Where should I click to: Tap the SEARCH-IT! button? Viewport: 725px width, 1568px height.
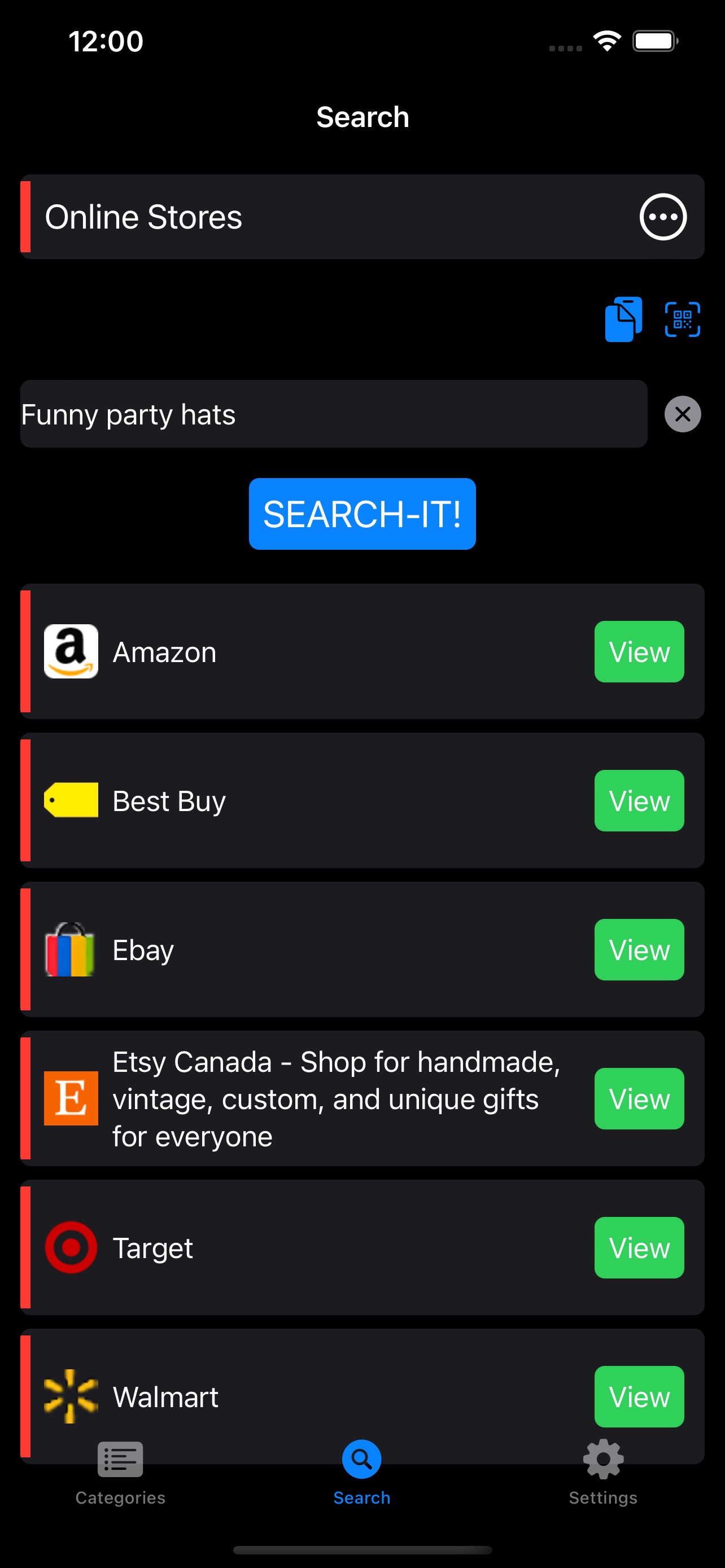point(361,514)
